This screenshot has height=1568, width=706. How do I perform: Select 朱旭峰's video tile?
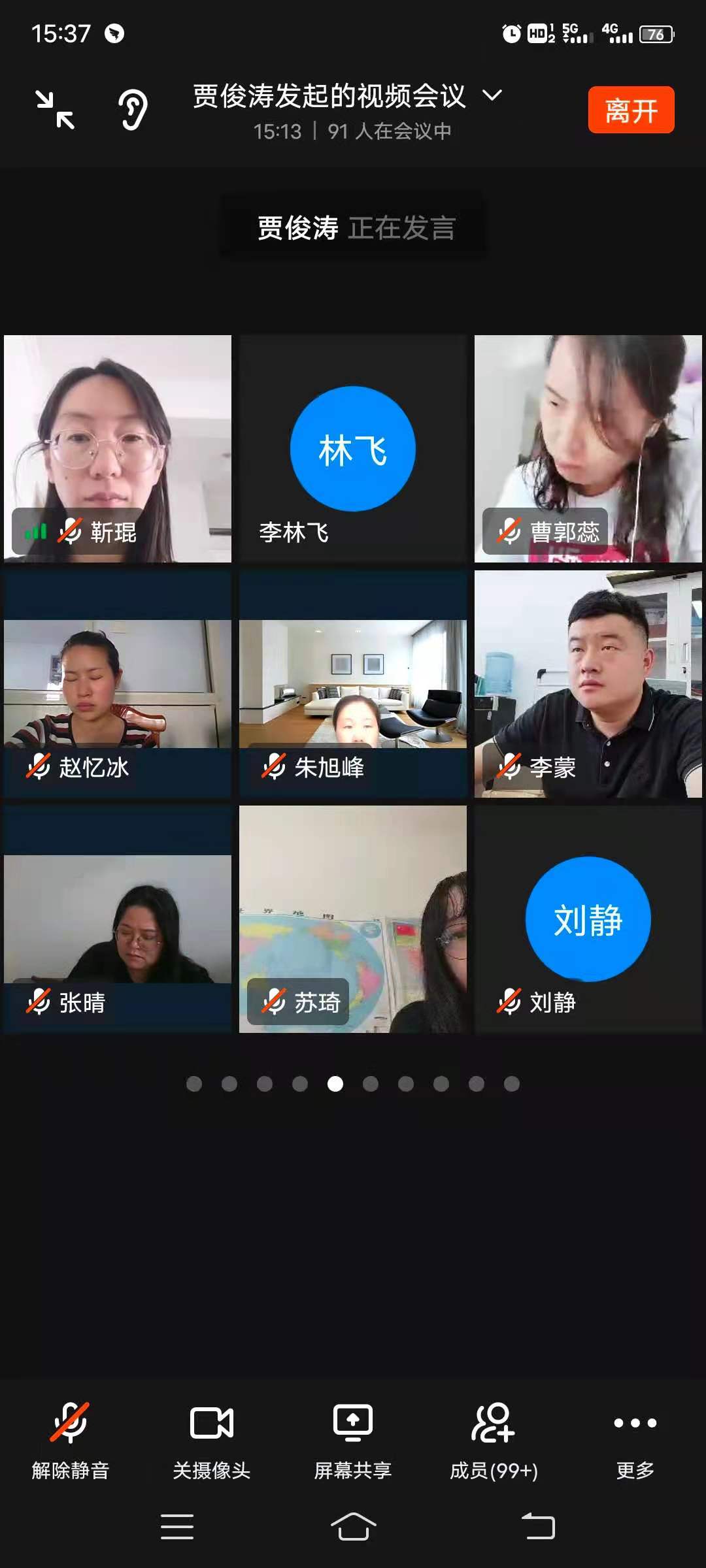[353, 683]
